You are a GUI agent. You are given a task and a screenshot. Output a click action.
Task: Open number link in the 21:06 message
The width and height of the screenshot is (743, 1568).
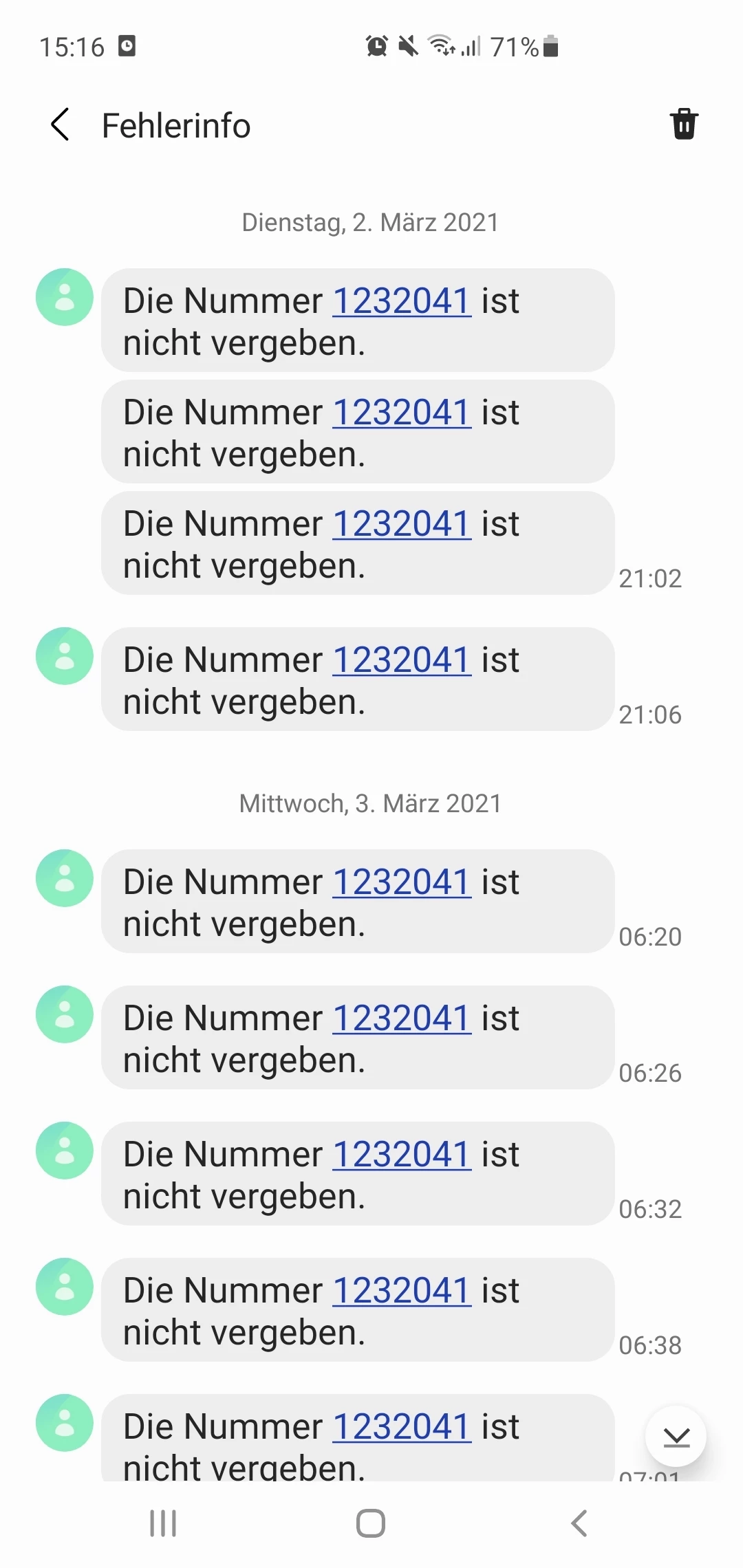pos(402,660)
